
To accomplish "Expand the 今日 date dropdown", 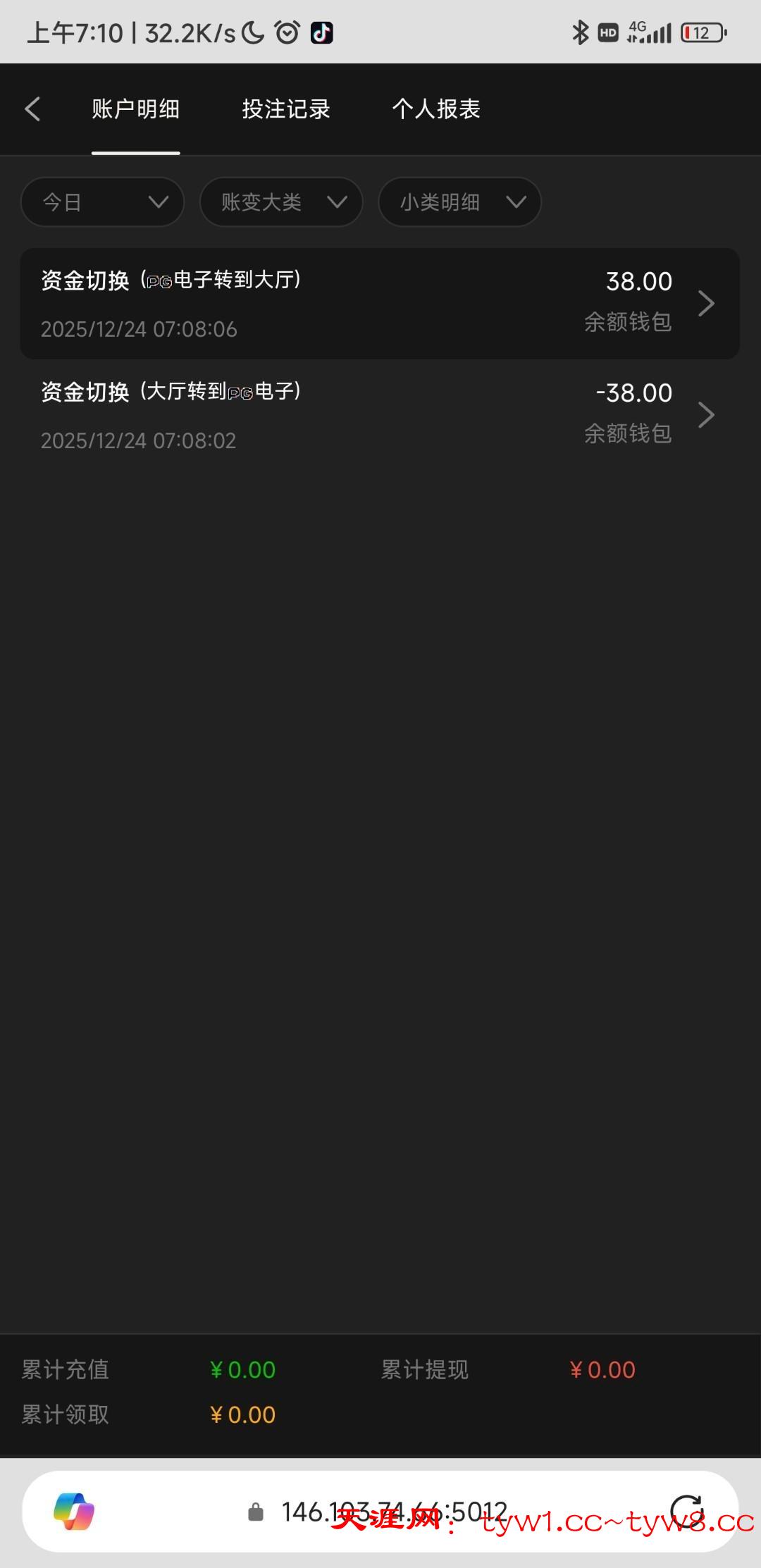I will (103, 202).
